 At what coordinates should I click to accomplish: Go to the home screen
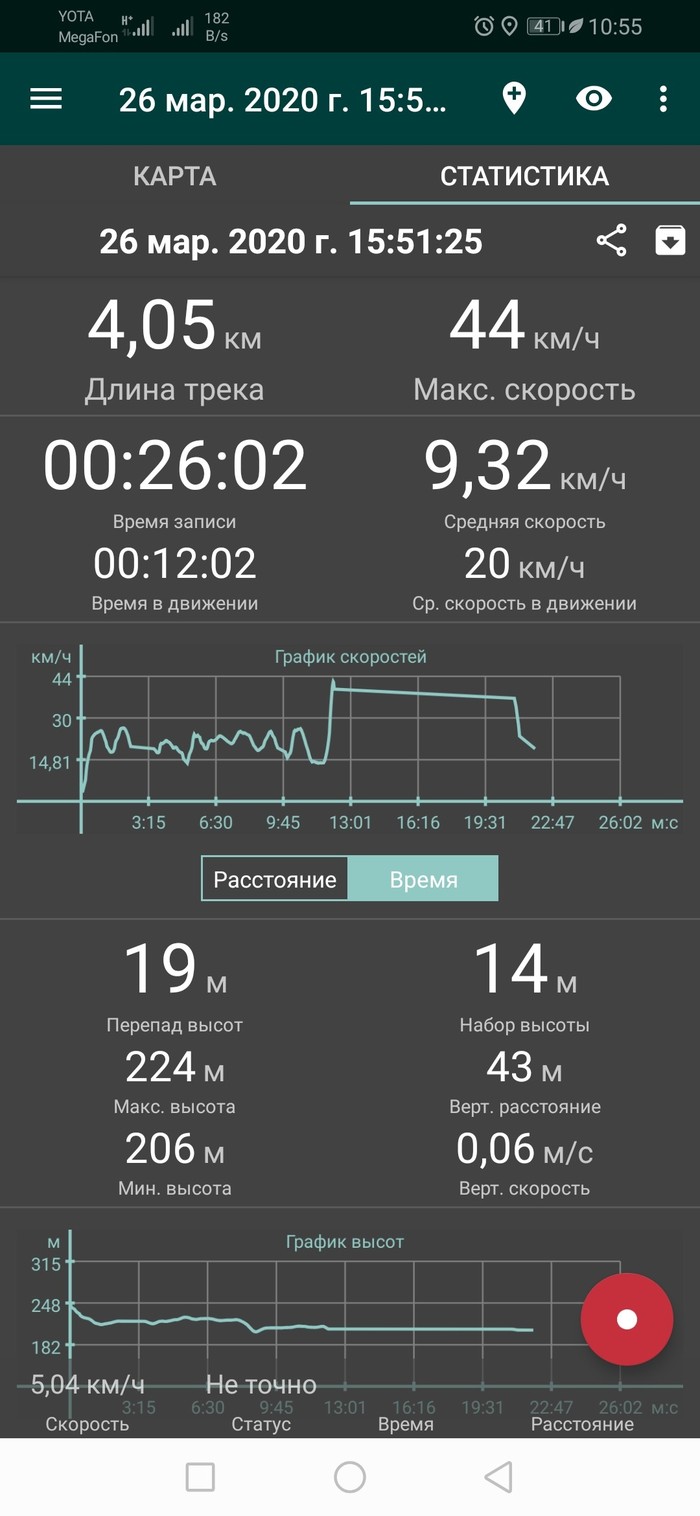350,1477
